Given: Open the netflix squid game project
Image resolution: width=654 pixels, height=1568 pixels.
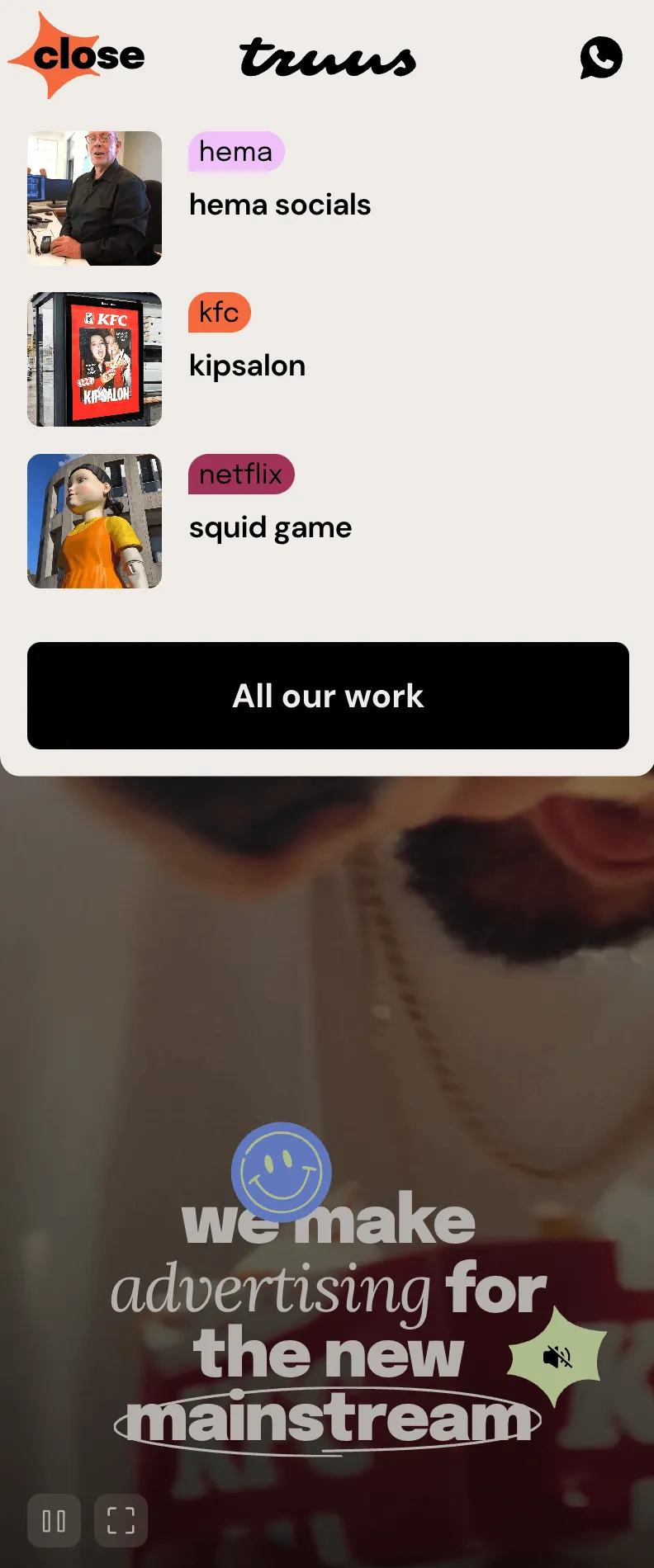Looking at the screenshot, I should [270, 527].
